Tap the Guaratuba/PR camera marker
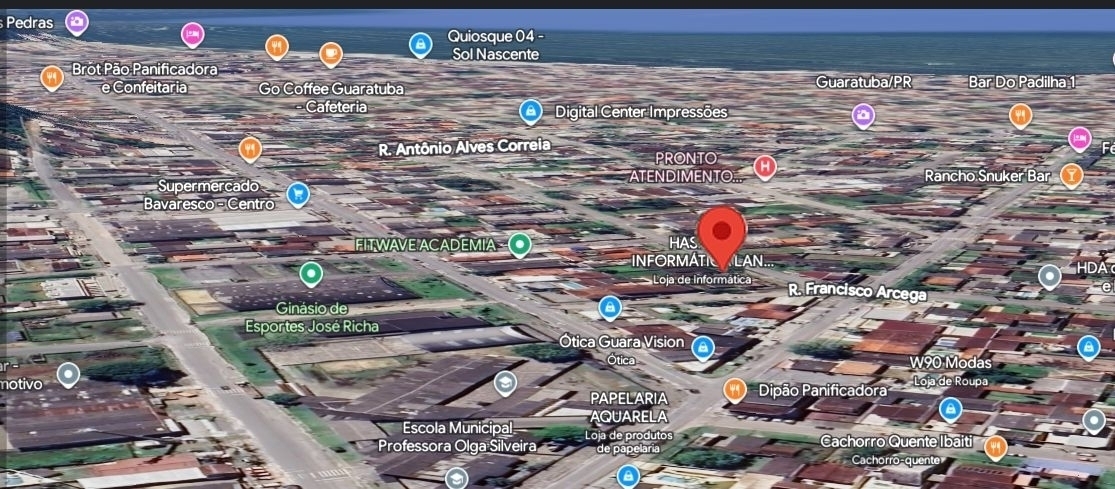1115x489 pixels. [863, 116]
